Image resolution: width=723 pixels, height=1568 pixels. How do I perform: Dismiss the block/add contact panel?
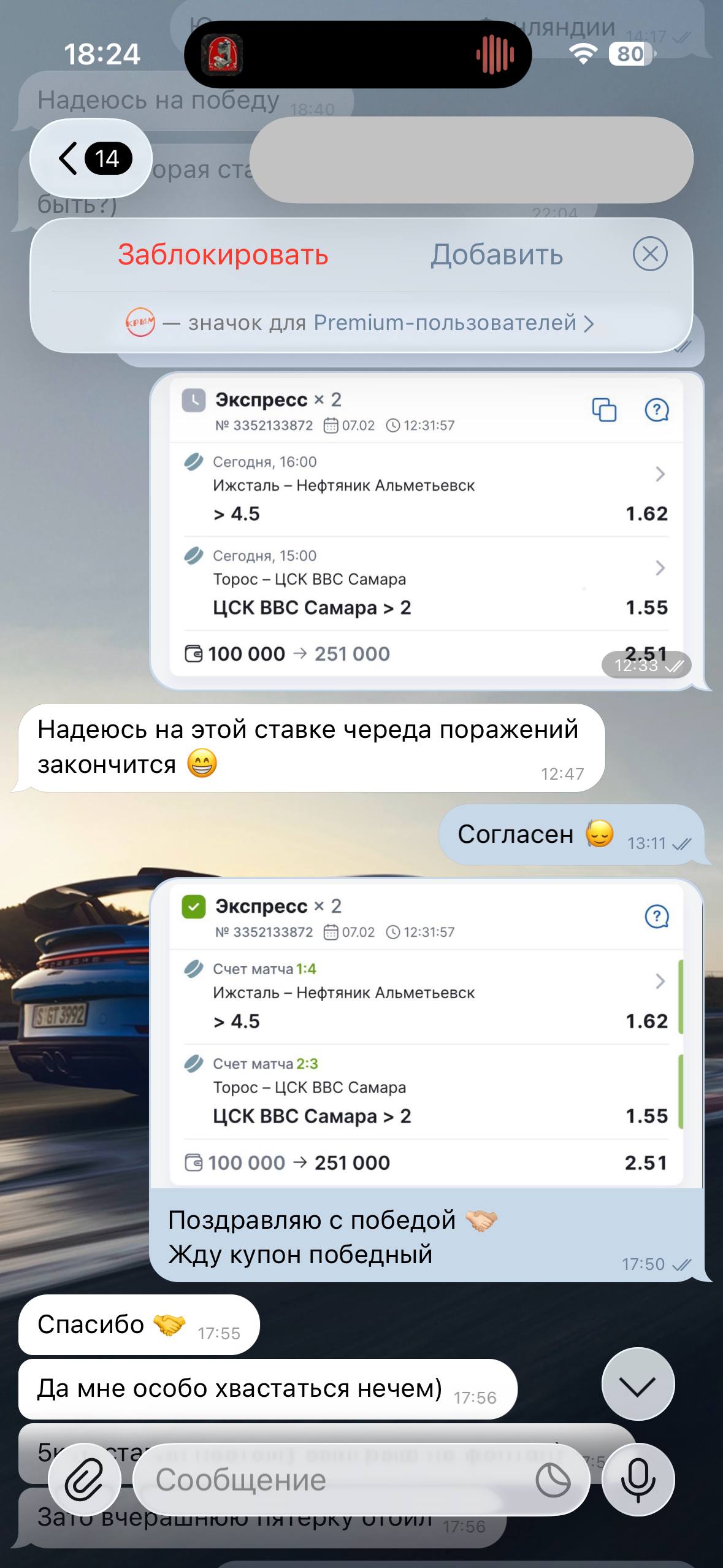point(649,254)
